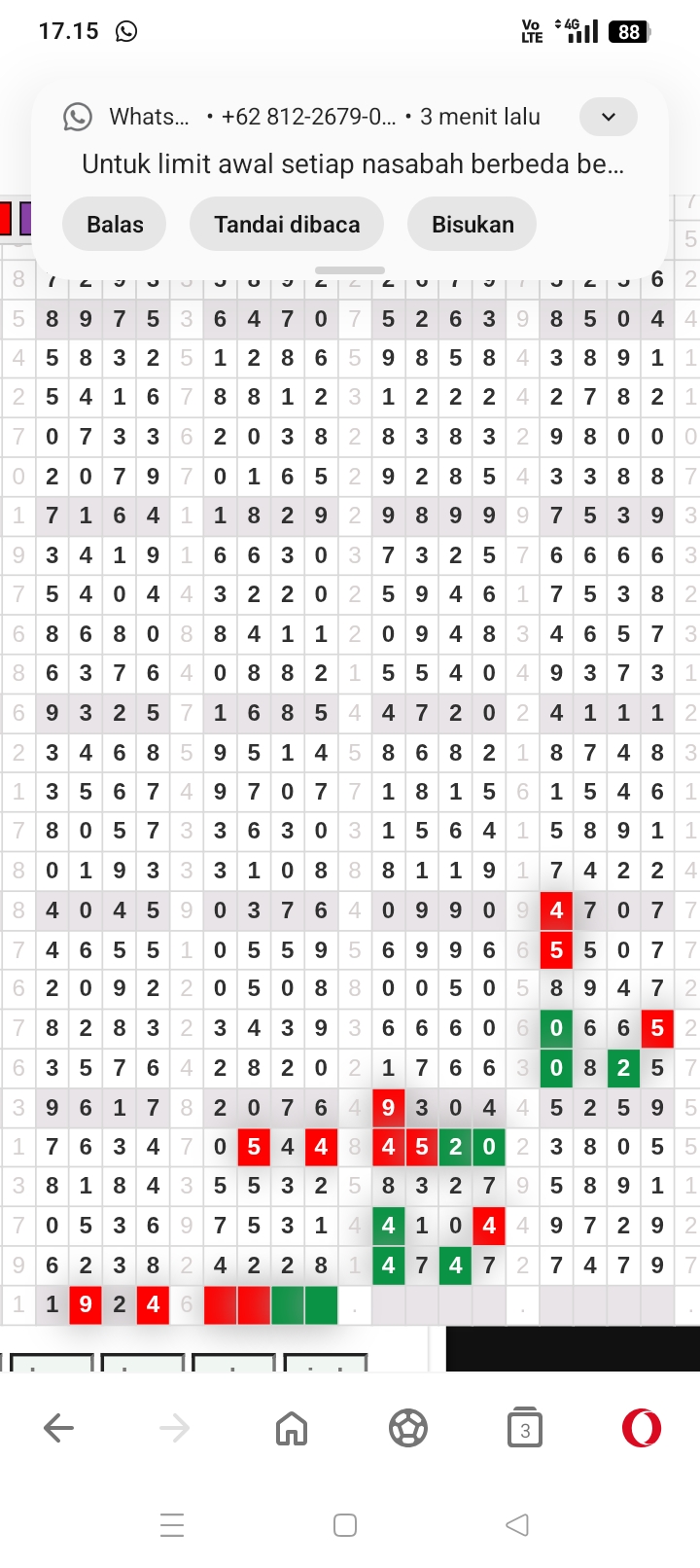
Task: Mute the notification with Bisukan
Action: click(x=472, y=225)
